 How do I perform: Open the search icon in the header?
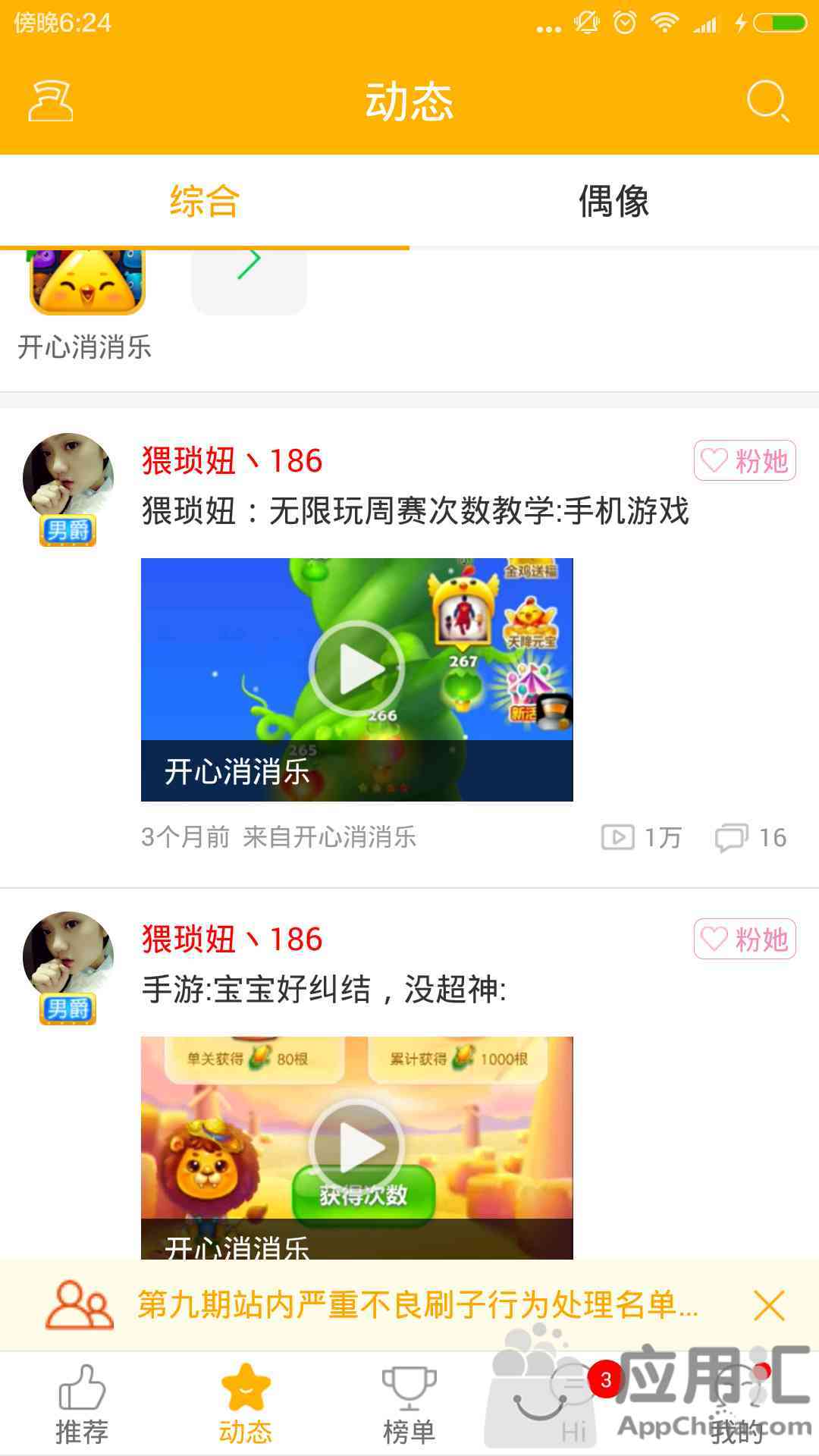tap(767, 101)
